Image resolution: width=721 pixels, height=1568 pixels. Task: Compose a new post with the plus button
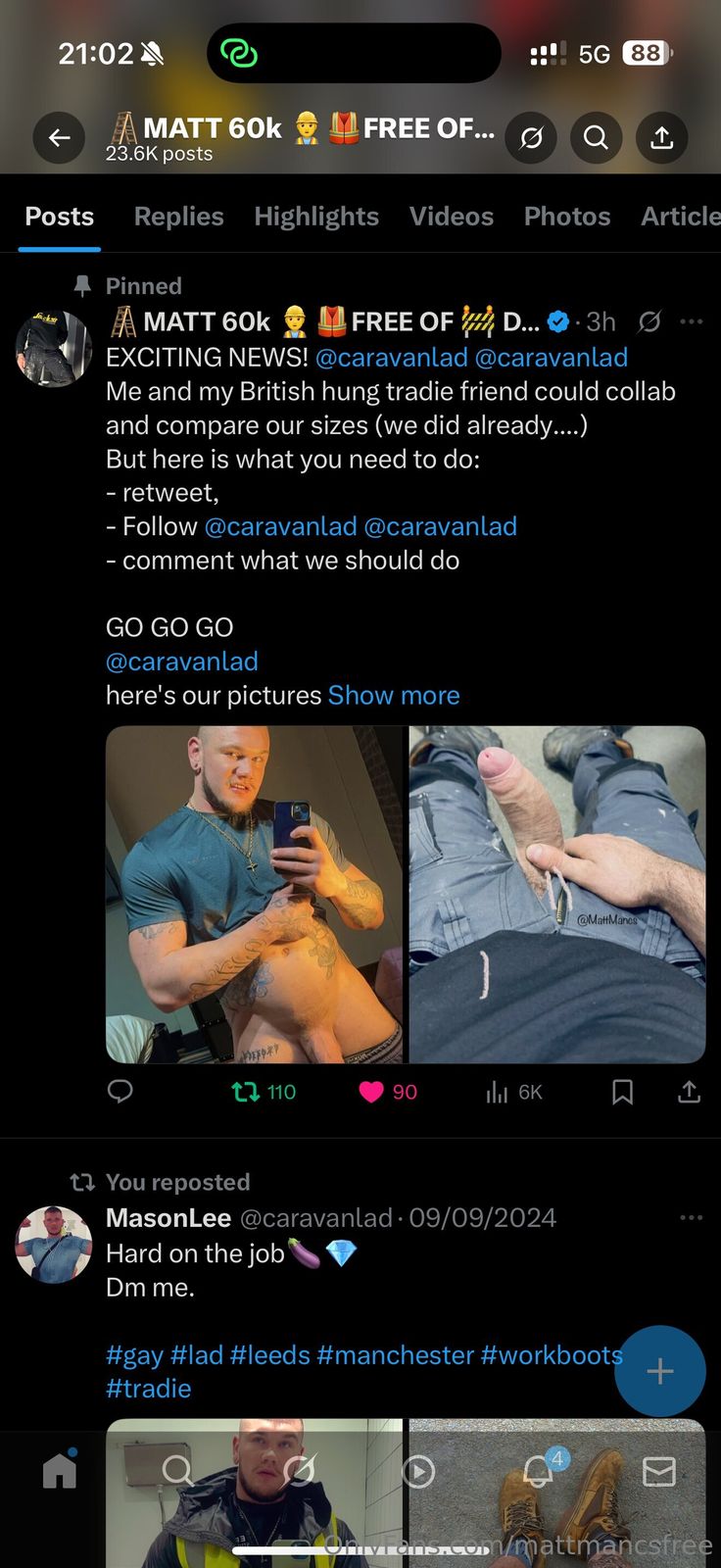pyautogui.click(x=659, y=1371)
